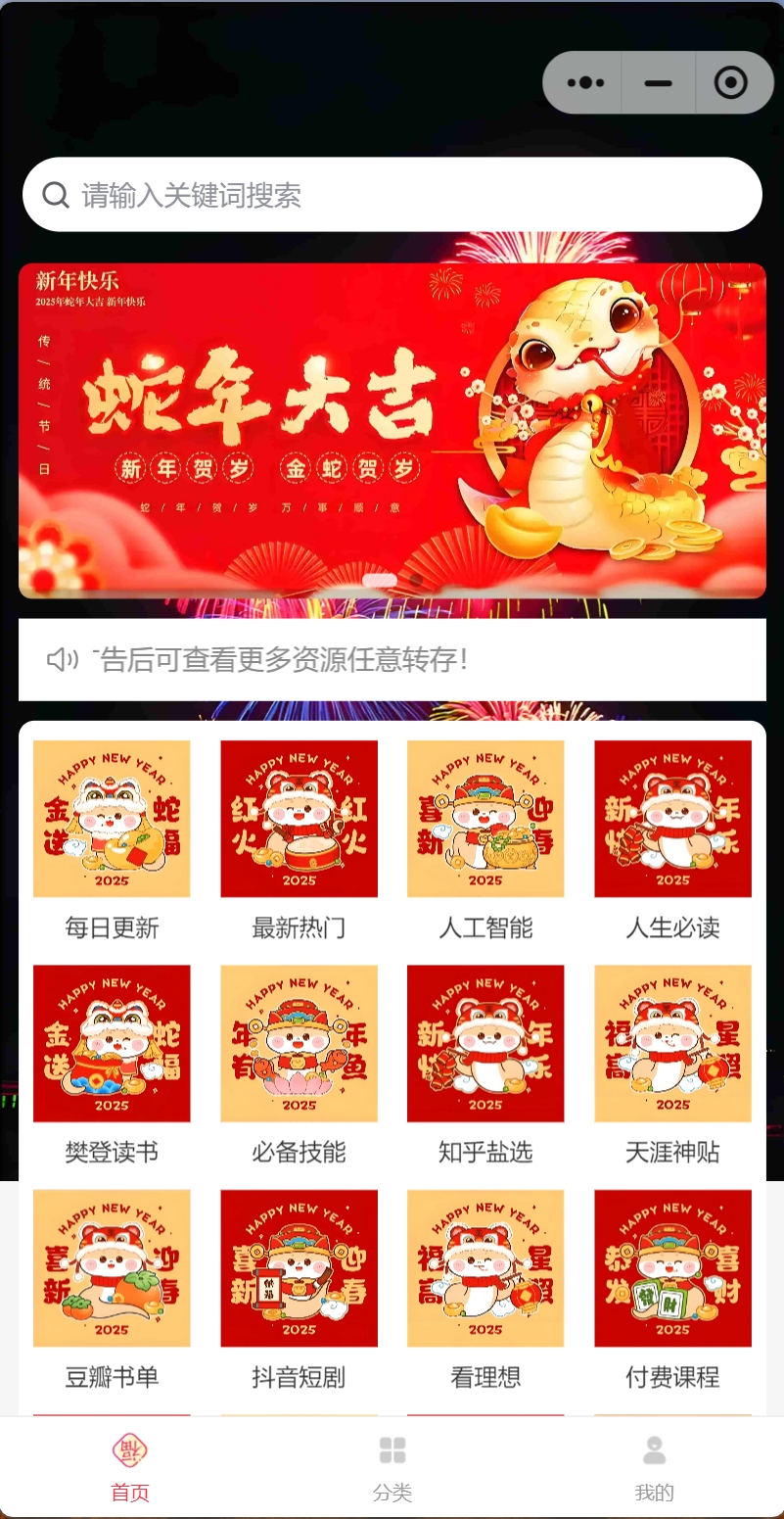Switch to the 分类 tab
Screen dimensions: 784x1519
point(392,1467)
